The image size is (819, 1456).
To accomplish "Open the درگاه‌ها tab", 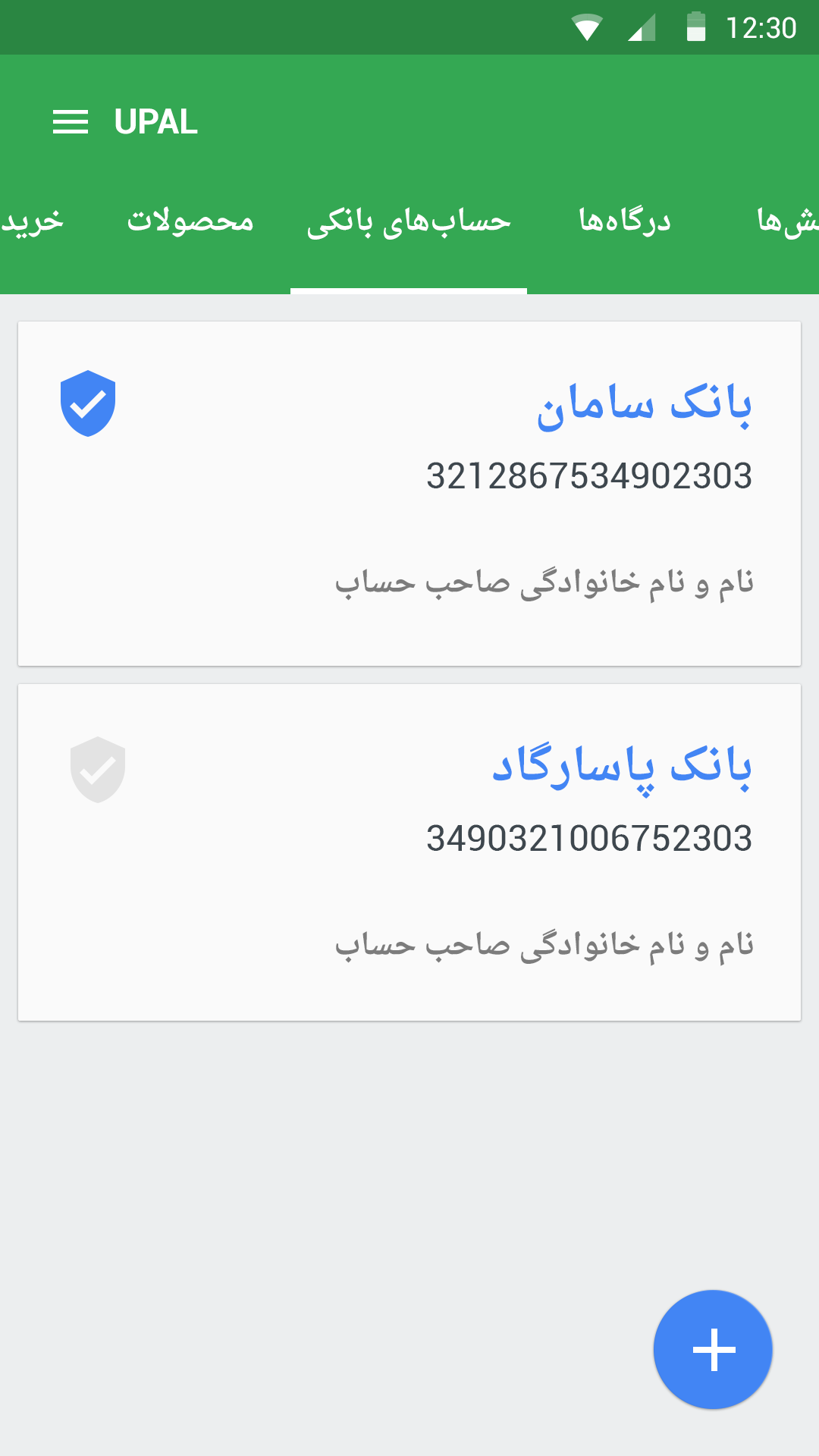I will [623, 221].
